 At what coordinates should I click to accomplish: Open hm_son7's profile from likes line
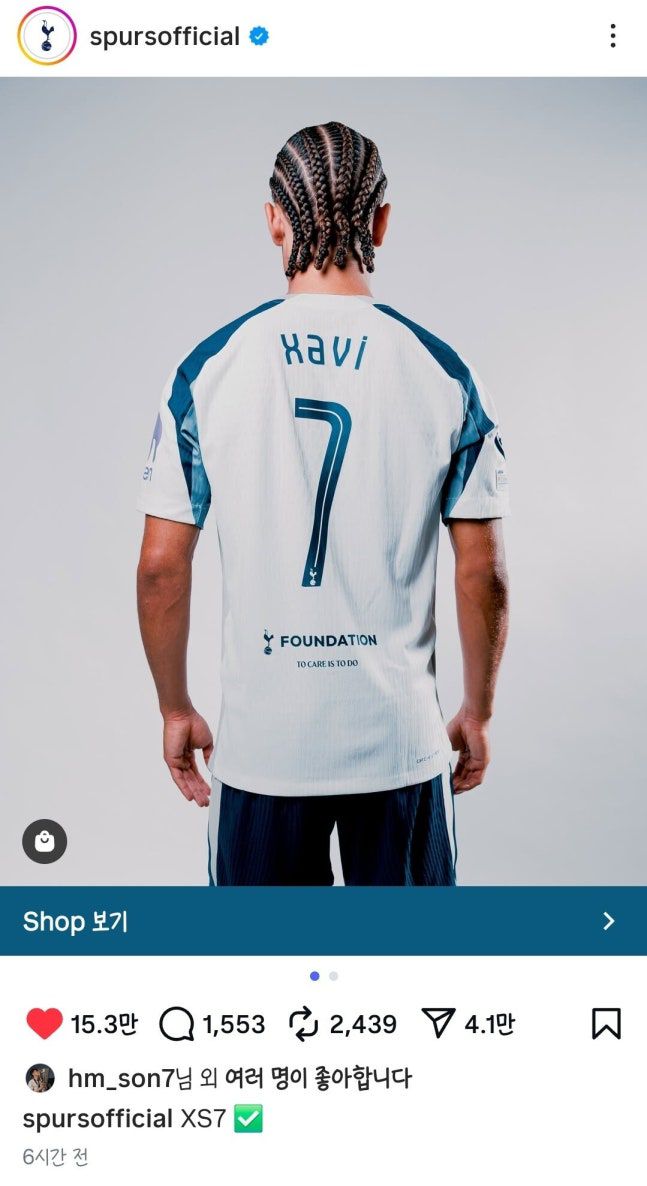pos(121,1078)
